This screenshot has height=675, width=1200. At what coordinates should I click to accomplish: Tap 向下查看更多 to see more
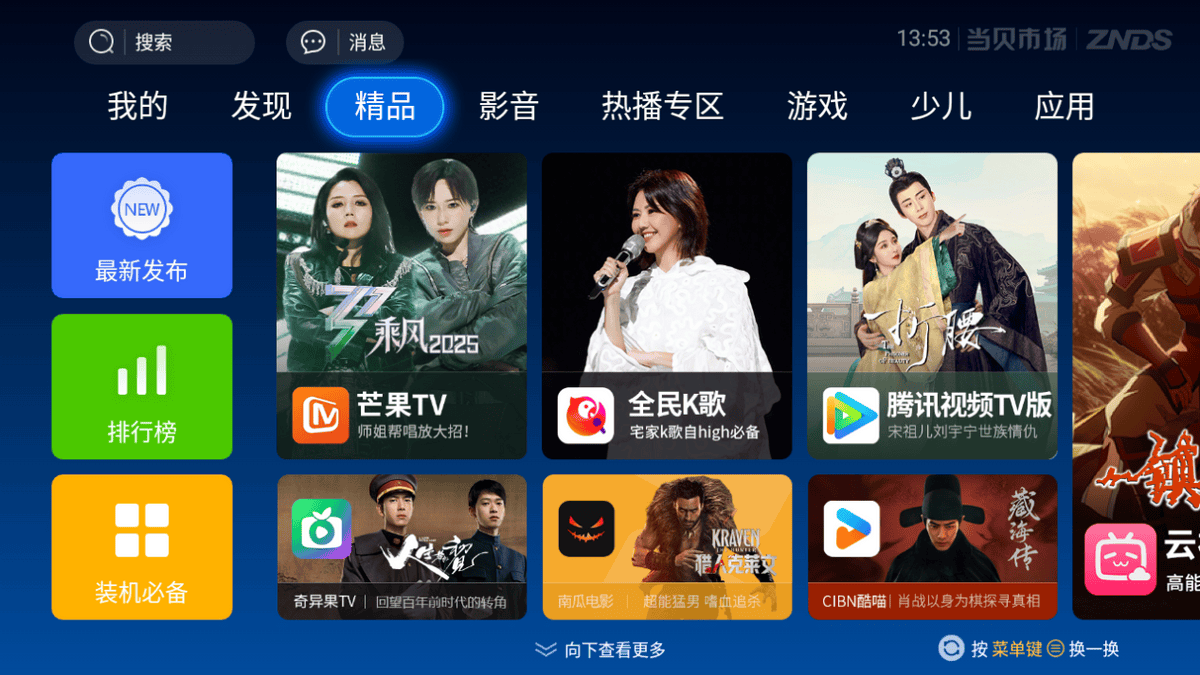click(601, 650)
